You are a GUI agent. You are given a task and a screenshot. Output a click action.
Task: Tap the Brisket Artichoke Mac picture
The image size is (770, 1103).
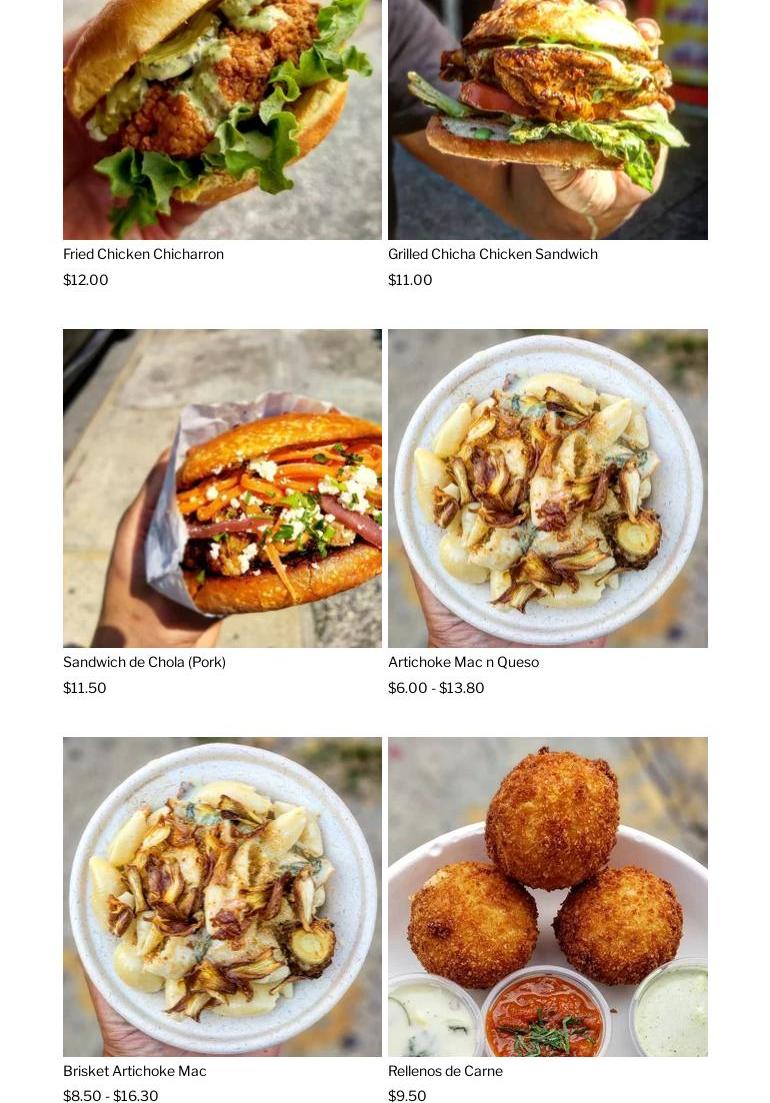pyautogui.click(x=222, y=896)
